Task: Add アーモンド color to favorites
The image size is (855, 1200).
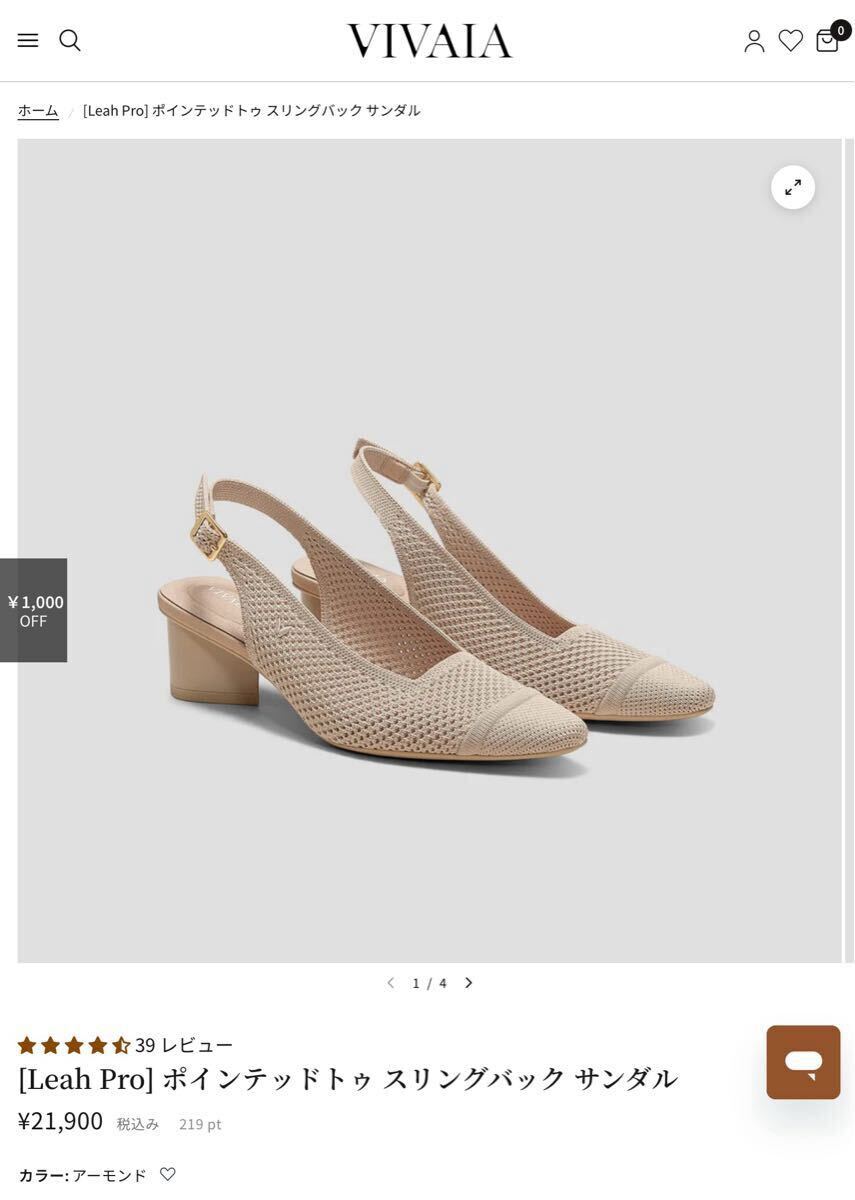Action: pos(168,1174)
